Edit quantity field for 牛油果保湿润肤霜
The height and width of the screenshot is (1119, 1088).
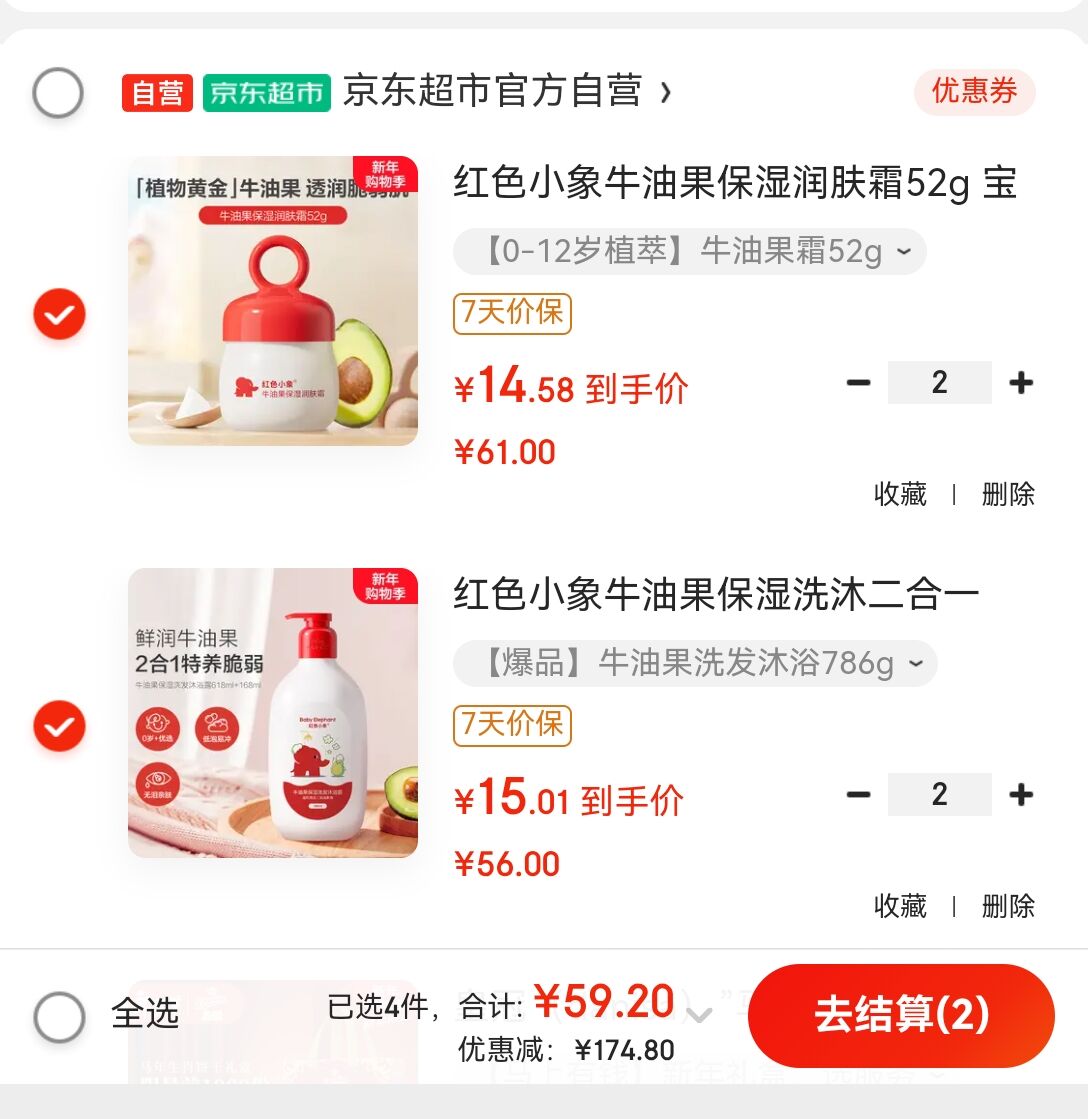click(939, 383)
